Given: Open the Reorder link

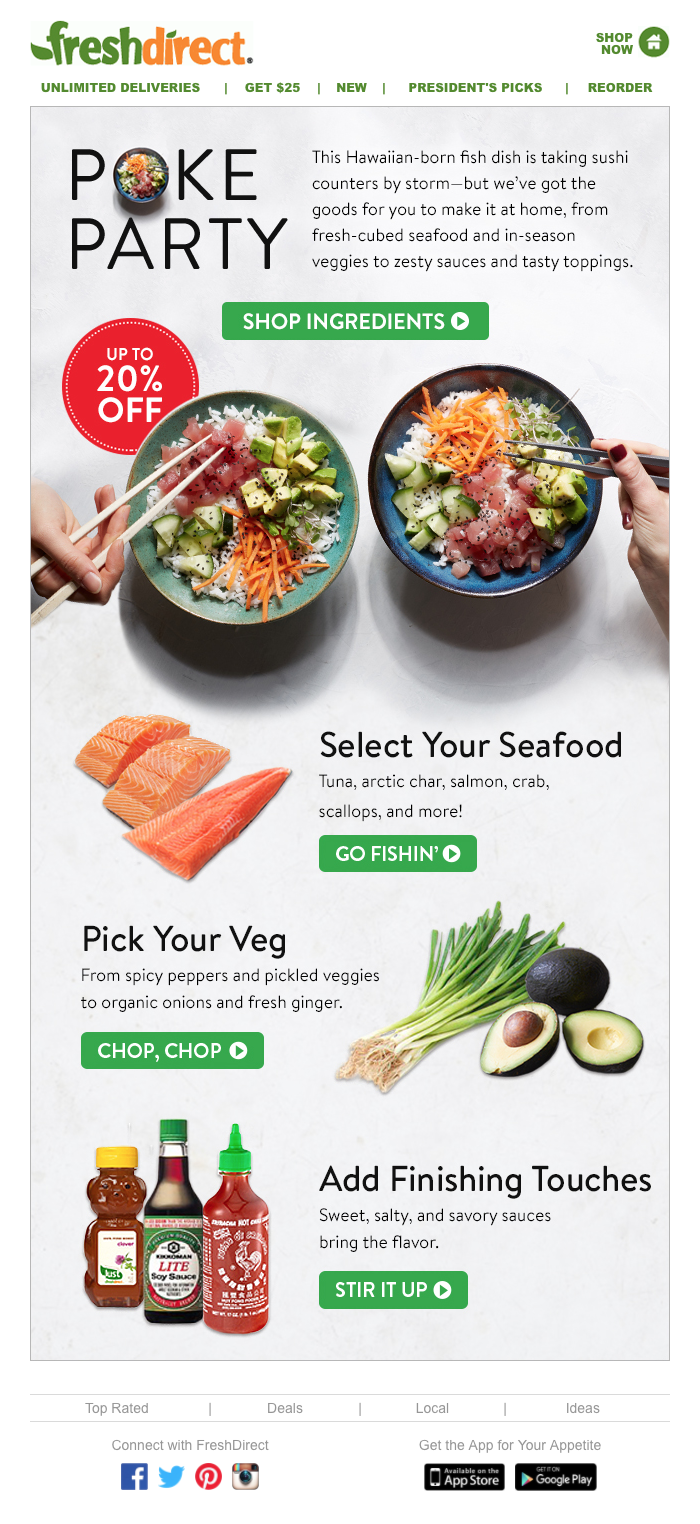Looking at the screenshot, I should pos(619,88).
